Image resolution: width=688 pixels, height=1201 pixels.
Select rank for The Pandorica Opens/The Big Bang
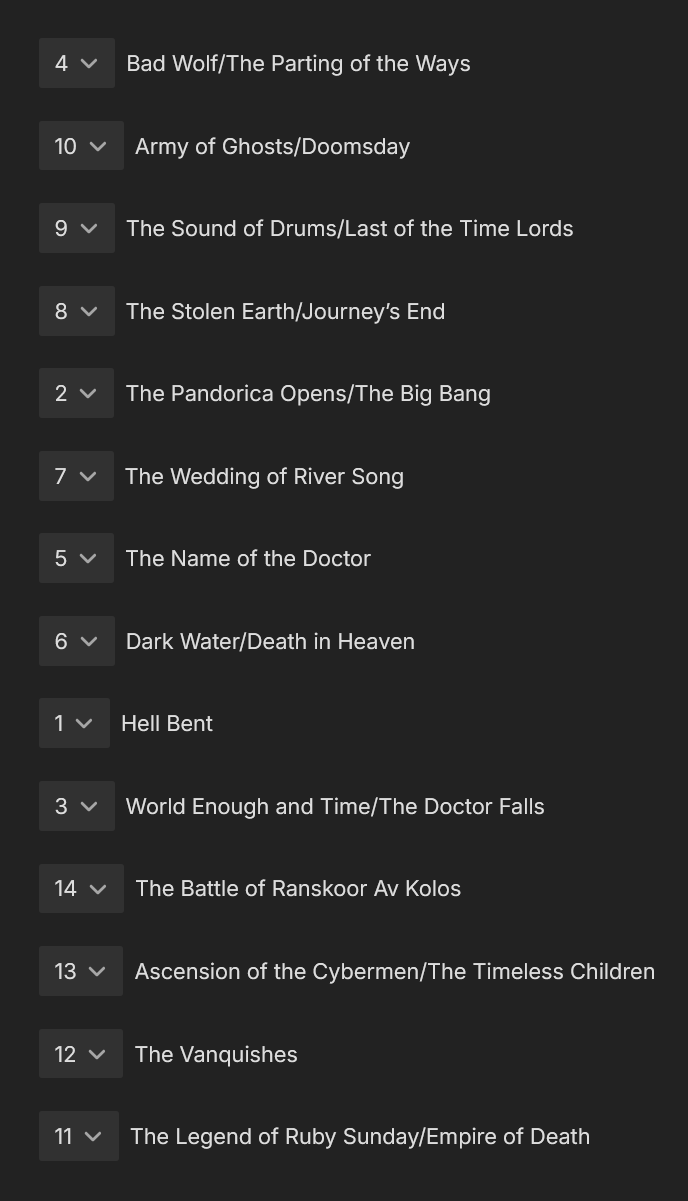click(76, 393)
